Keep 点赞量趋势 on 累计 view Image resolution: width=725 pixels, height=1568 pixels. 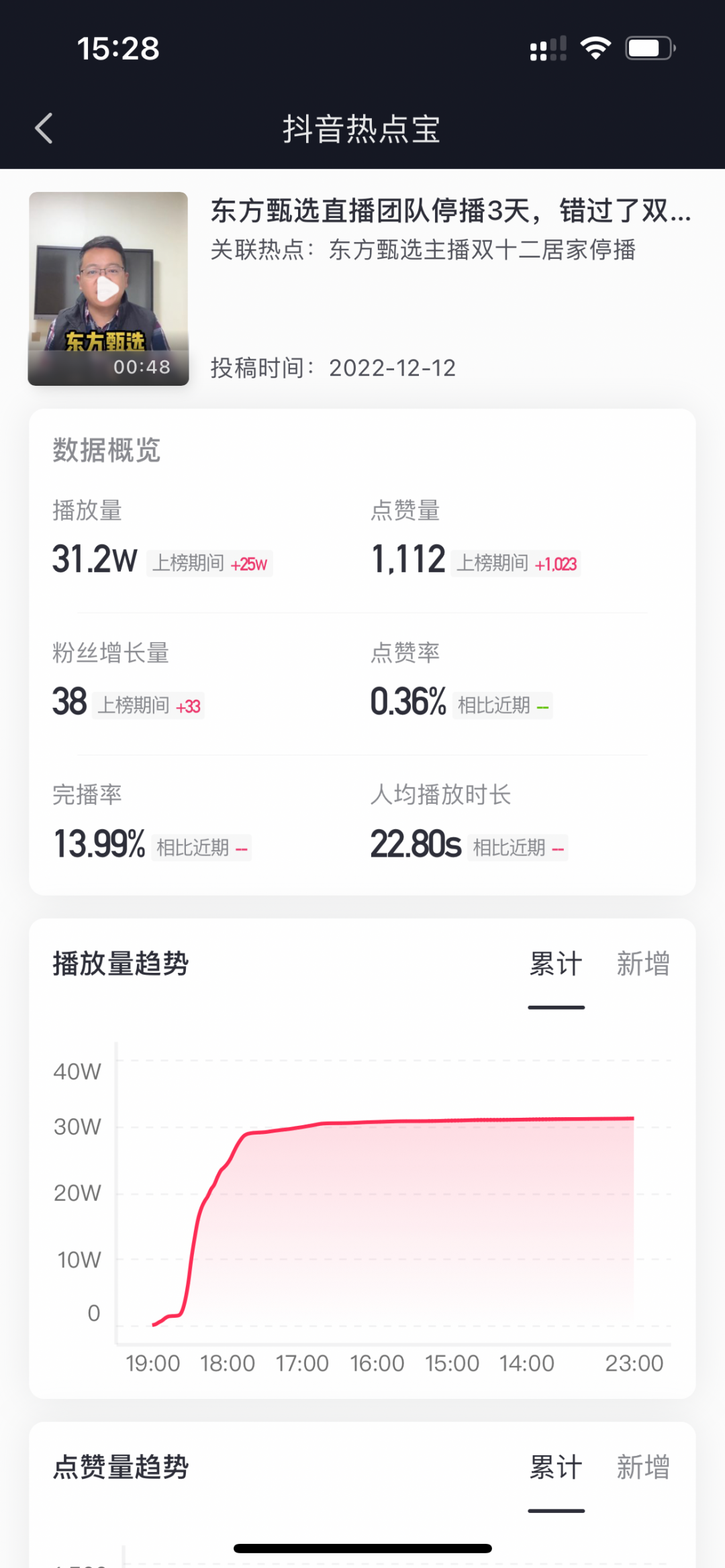[556, 1467]
